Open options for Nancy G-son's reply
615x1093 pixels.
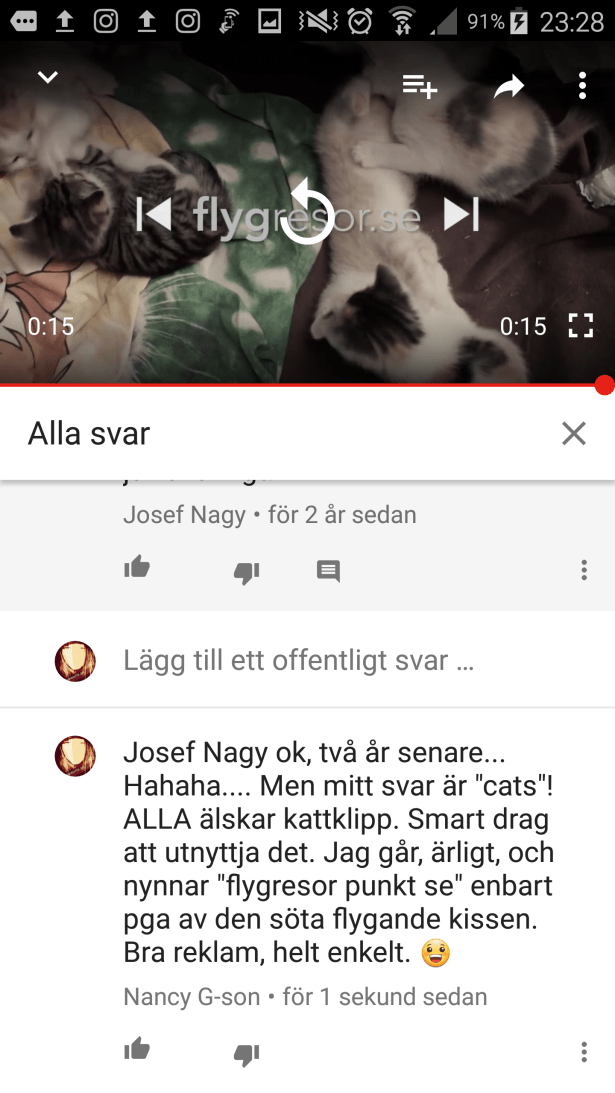pyautogui.click(x=584, y=1052)
